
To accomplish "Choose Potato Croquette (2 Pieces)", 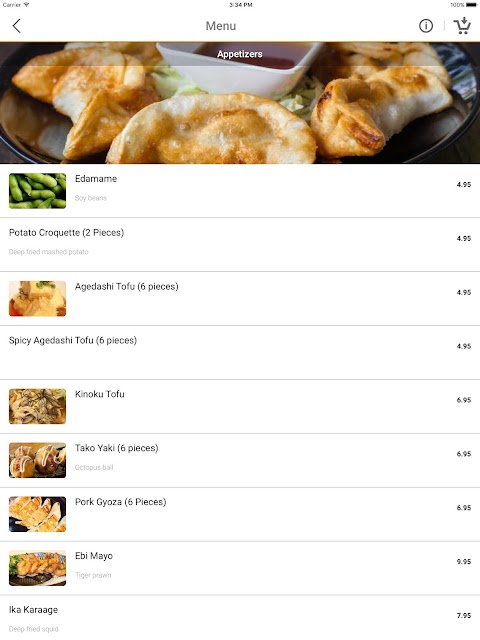I will point(240,244).
